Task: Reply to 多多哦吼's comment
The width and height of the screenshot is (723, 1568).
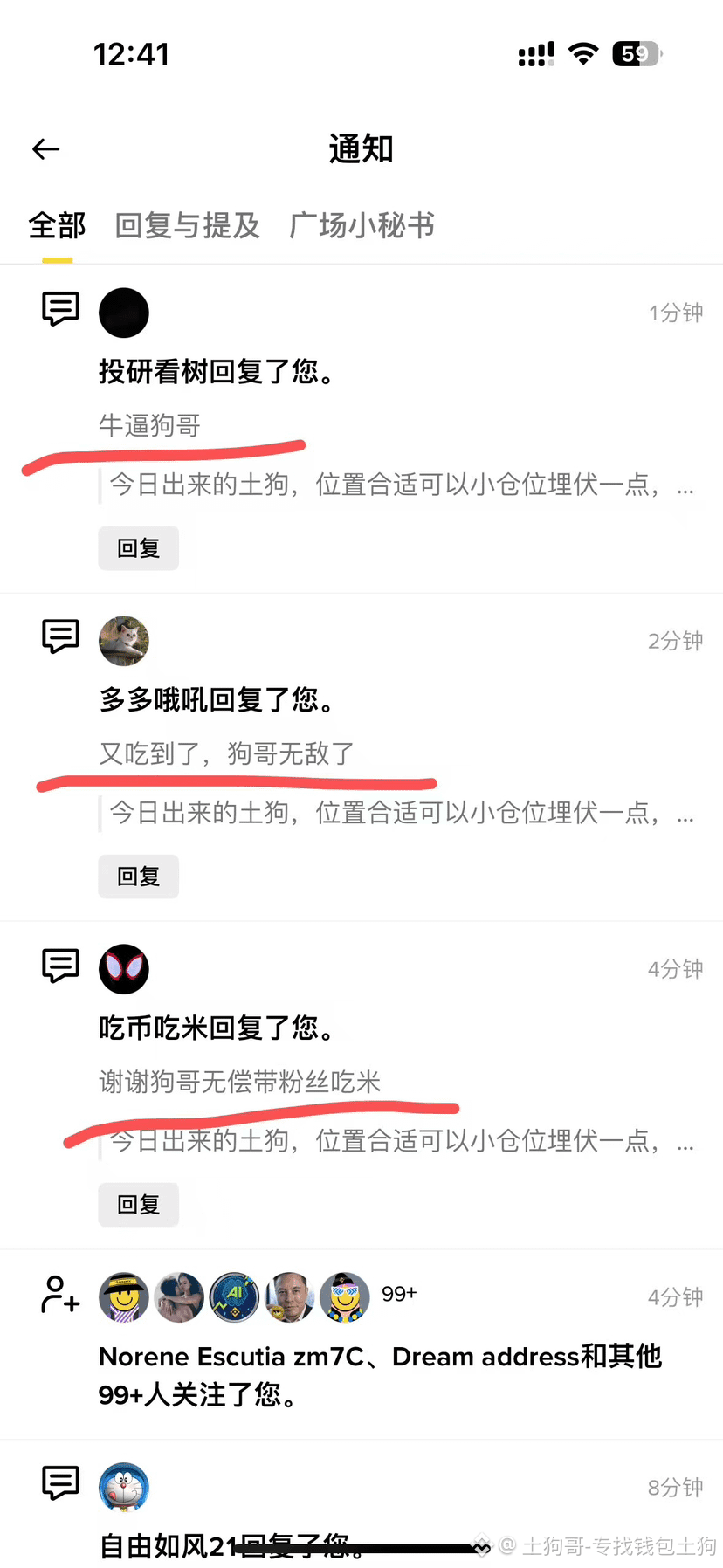Action: pyautogui.click(x=138, y=877)
